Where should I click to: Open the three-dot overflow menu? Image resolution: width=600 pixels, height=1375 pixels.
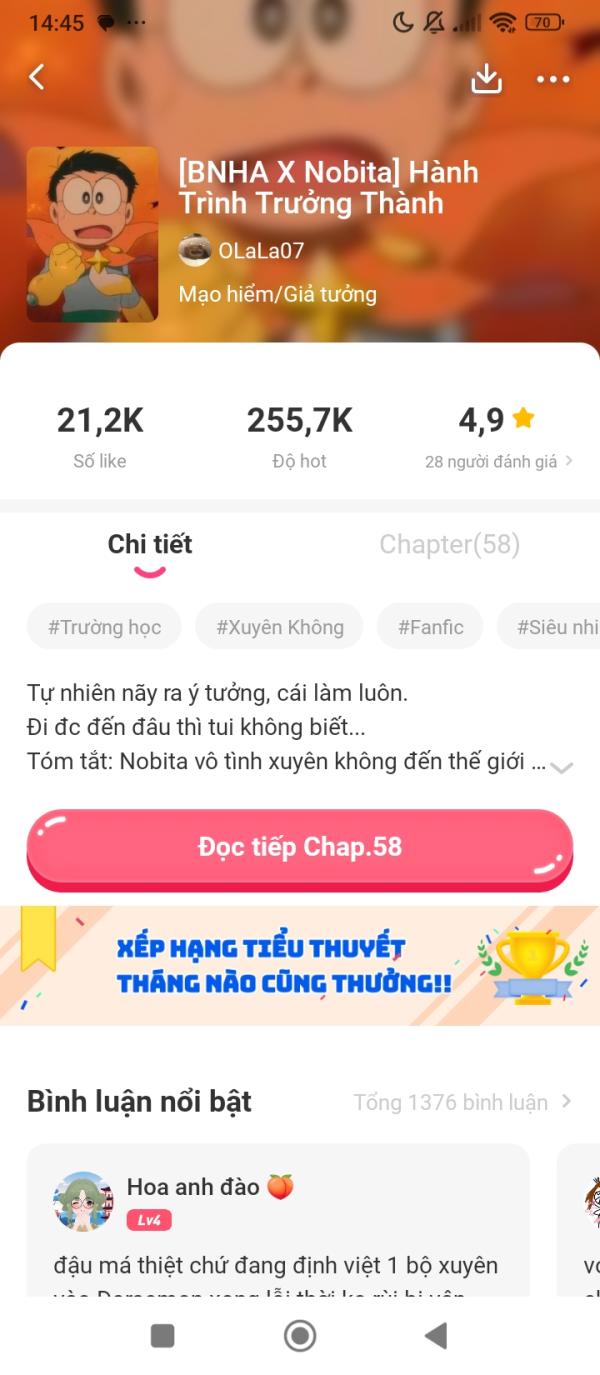point(553,79)
